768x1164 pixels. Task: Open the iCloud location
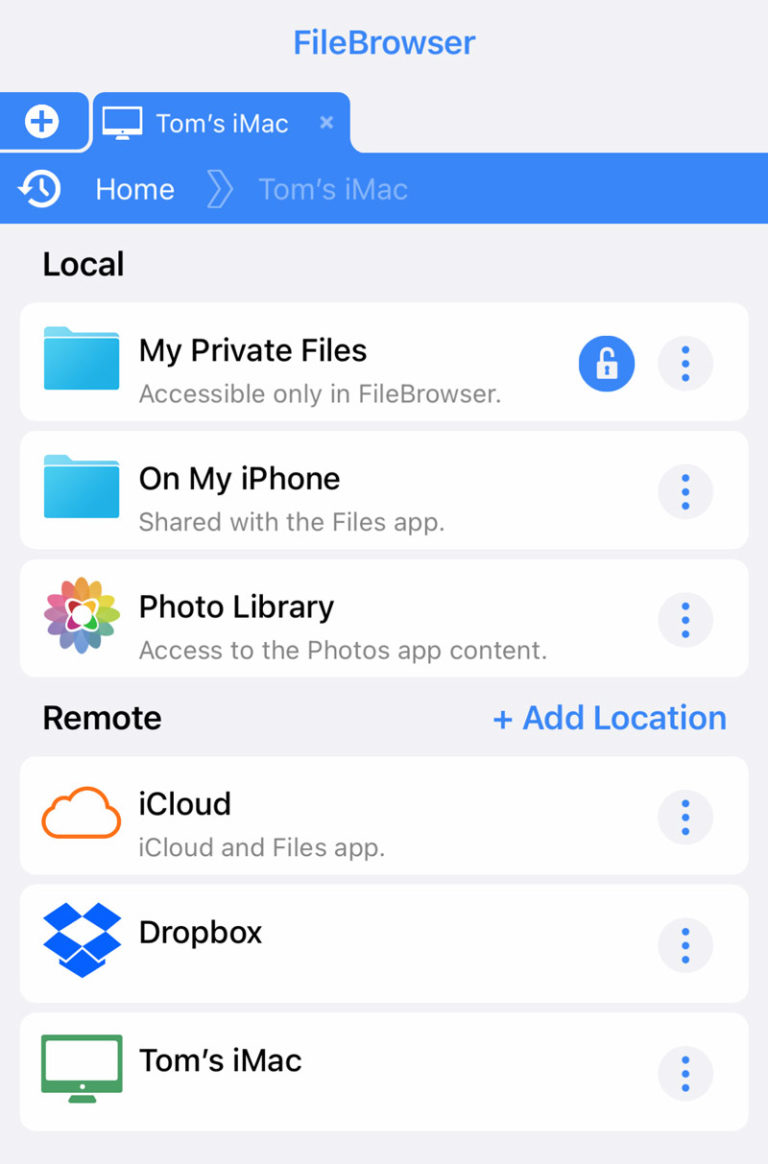click(185, 815)
